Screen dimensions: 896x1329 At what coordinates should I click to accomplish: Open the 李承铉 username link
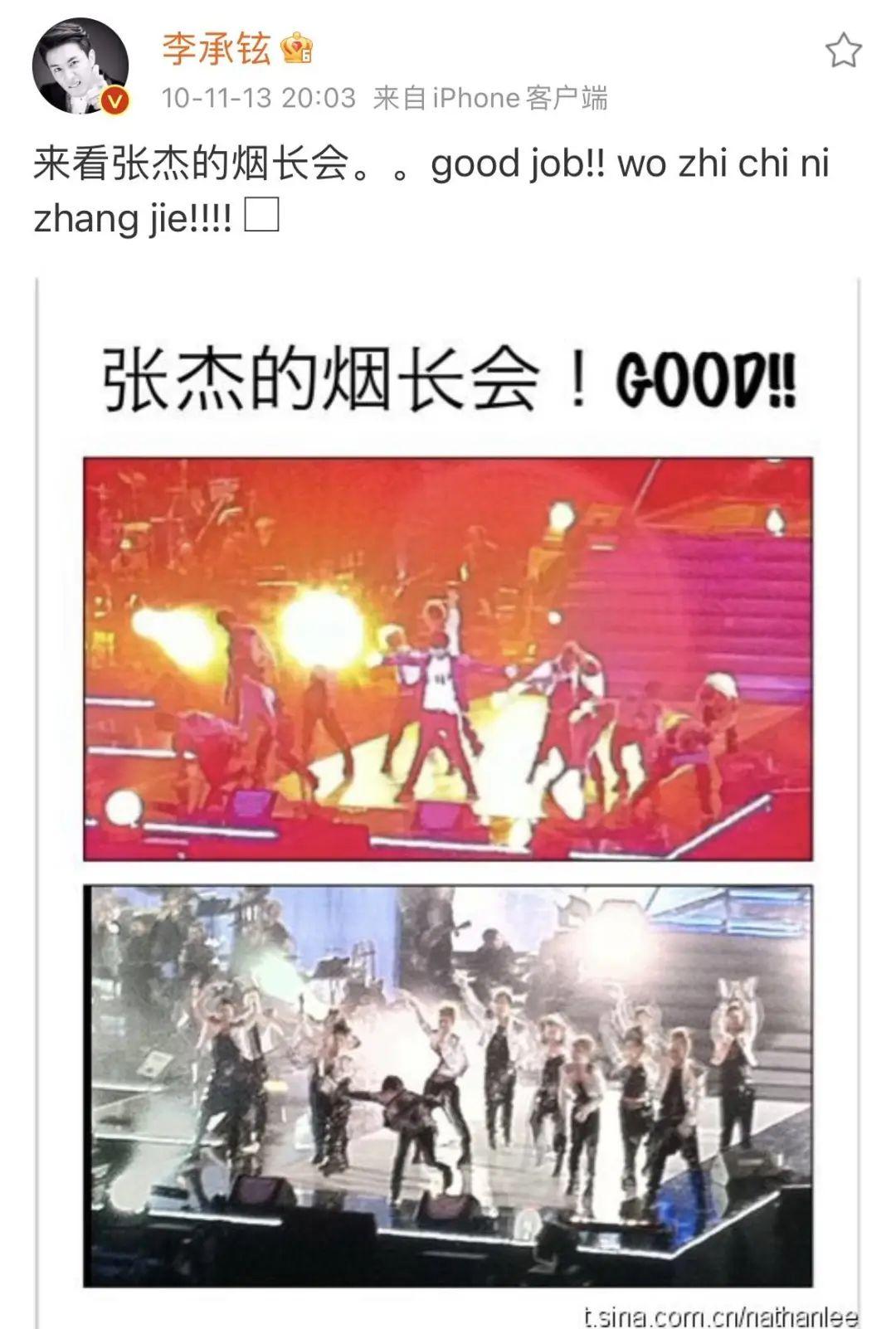click(x=216, y=50)
